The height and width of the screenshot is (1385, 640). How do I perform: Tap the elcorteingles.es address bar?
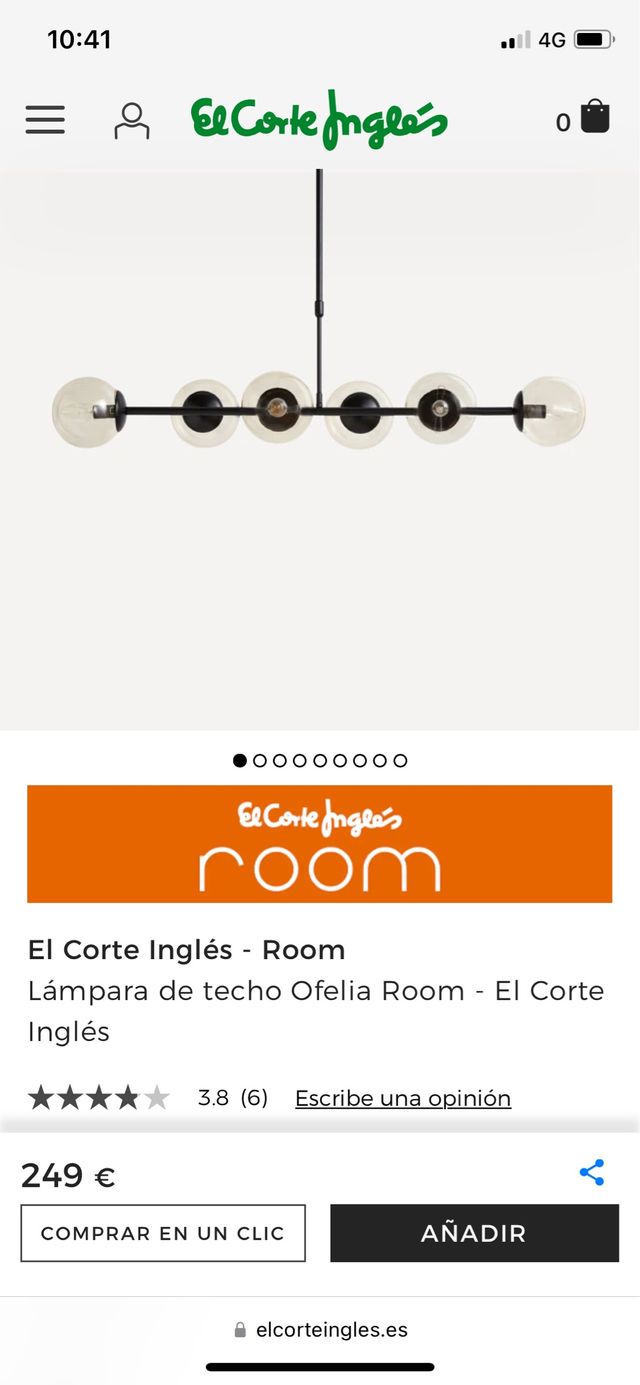click(320, 1330)
